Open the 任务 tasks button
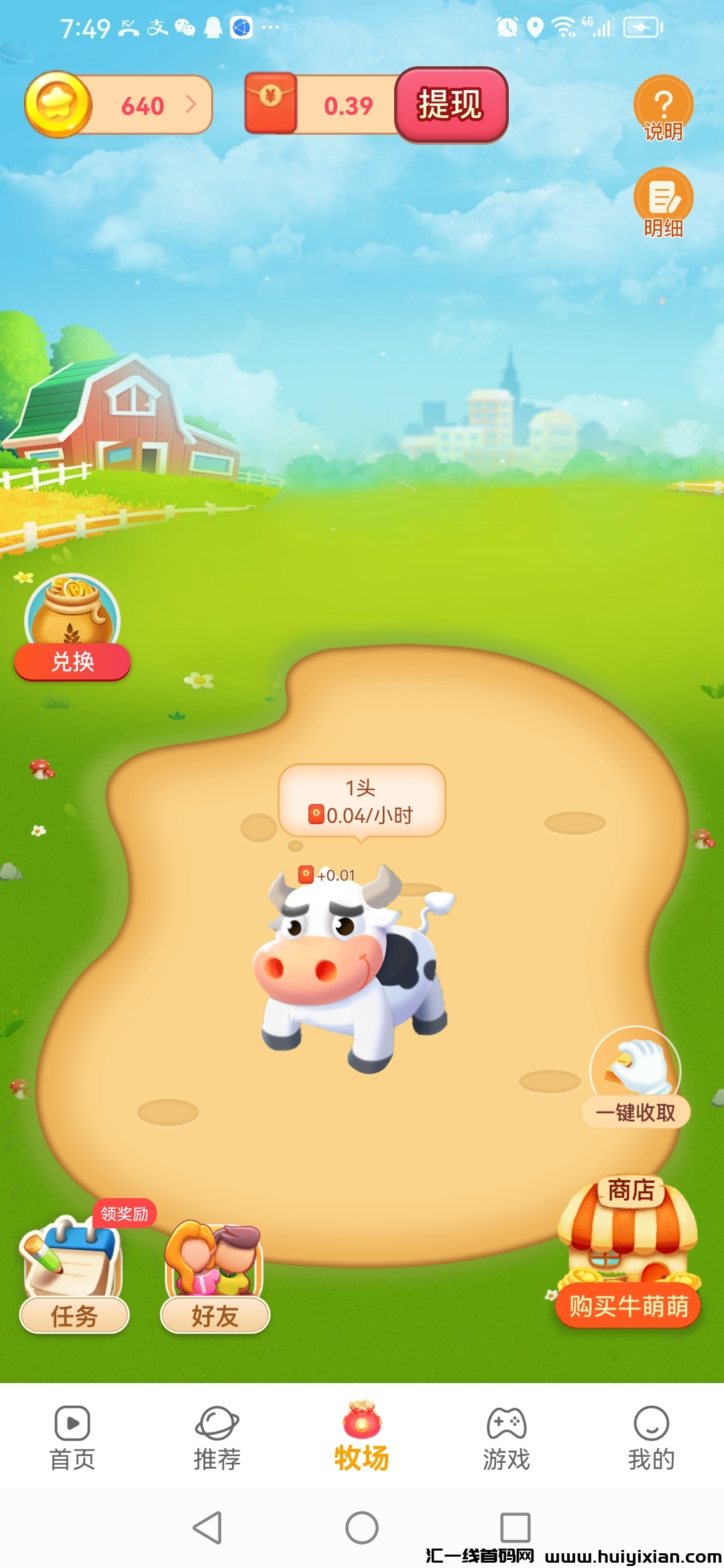The height and width of the screenshot is (1568, 724). pyautogui.click(x=74, y=1315)
